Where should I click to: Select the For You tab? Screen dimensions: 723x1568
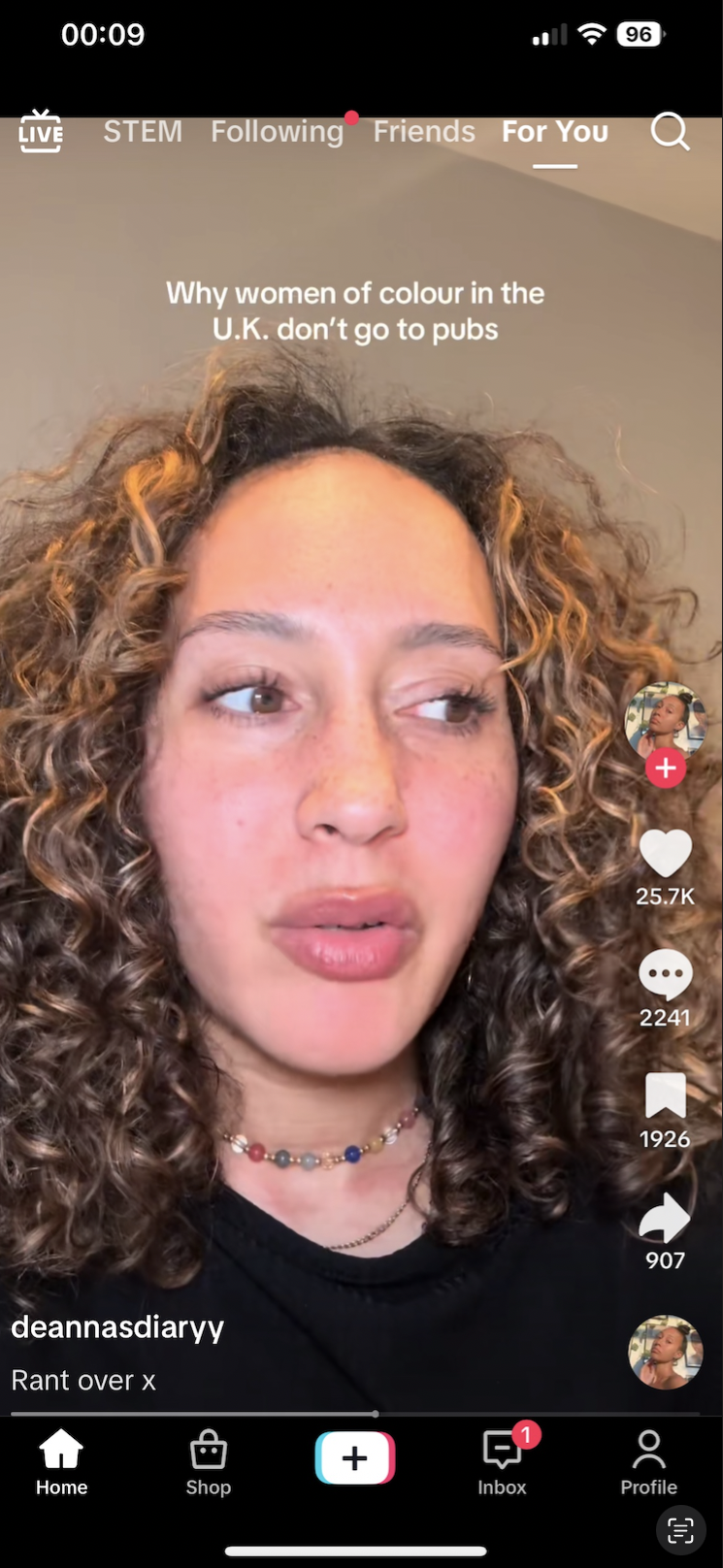coord(554,132)
